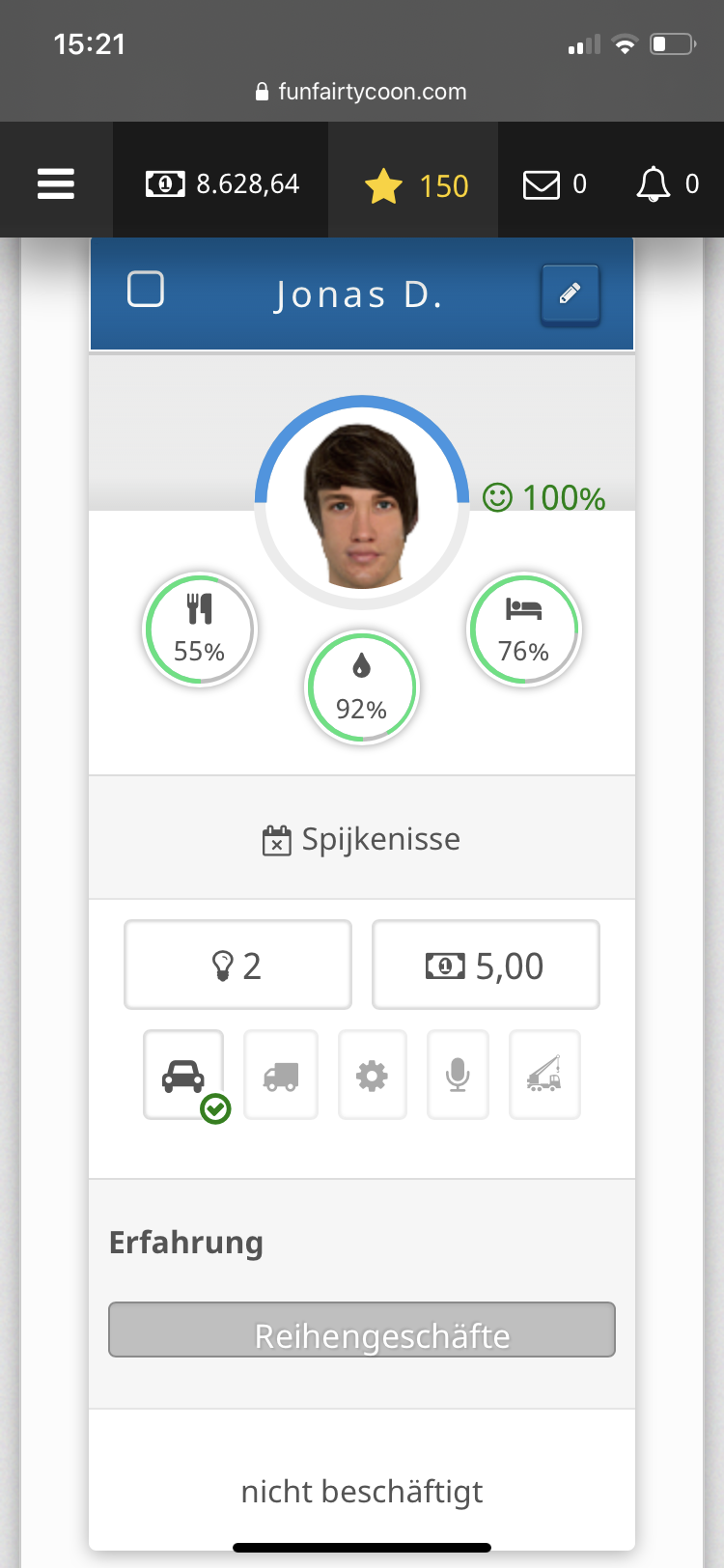Open the cash balance 8.628,64
Image resolution: width=724 pixels, height=1568 pixels.
pos(223,183)
